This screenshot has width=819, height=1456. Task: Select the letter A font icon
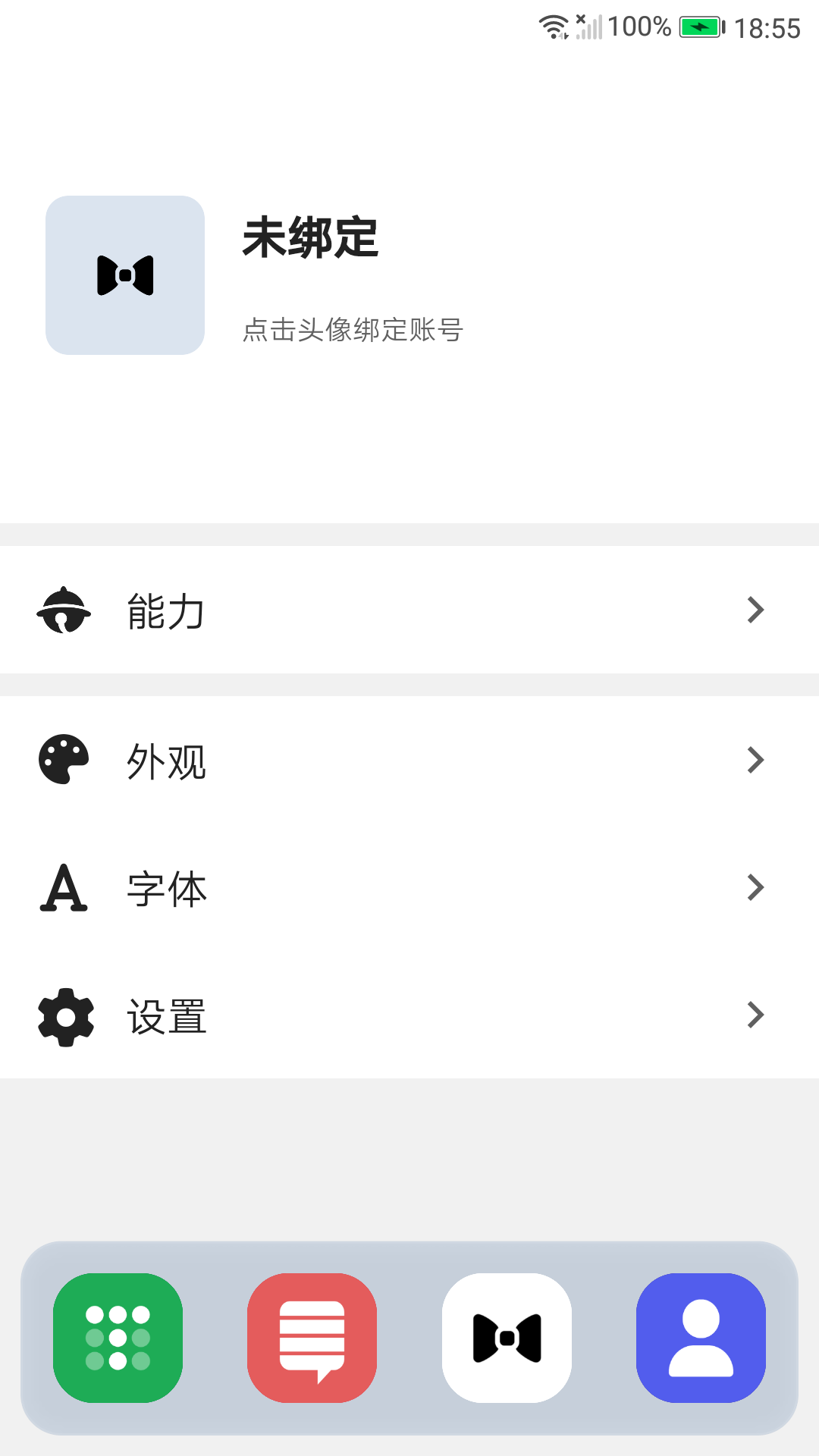click(x=64, y=887)
